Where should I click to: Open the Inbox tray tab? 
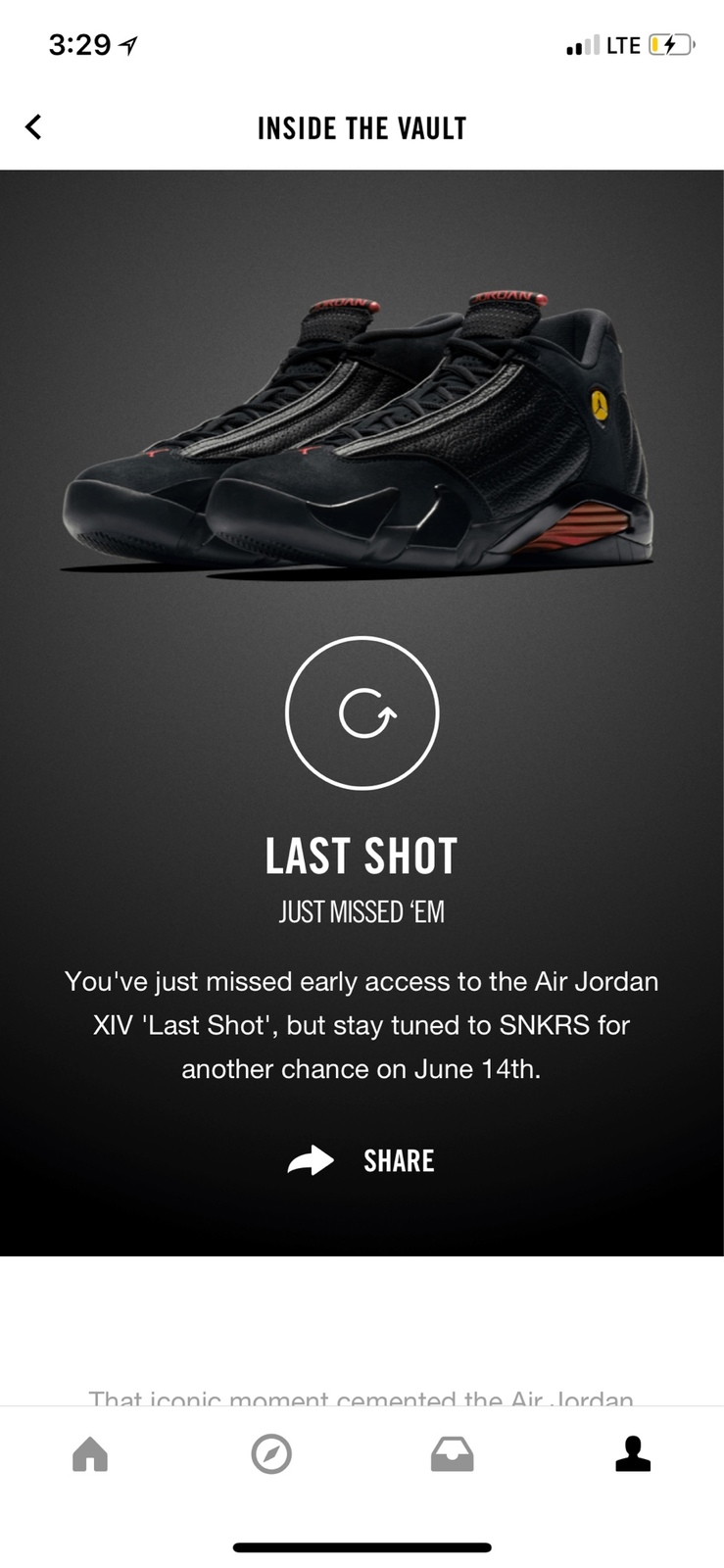point(452,1453)
